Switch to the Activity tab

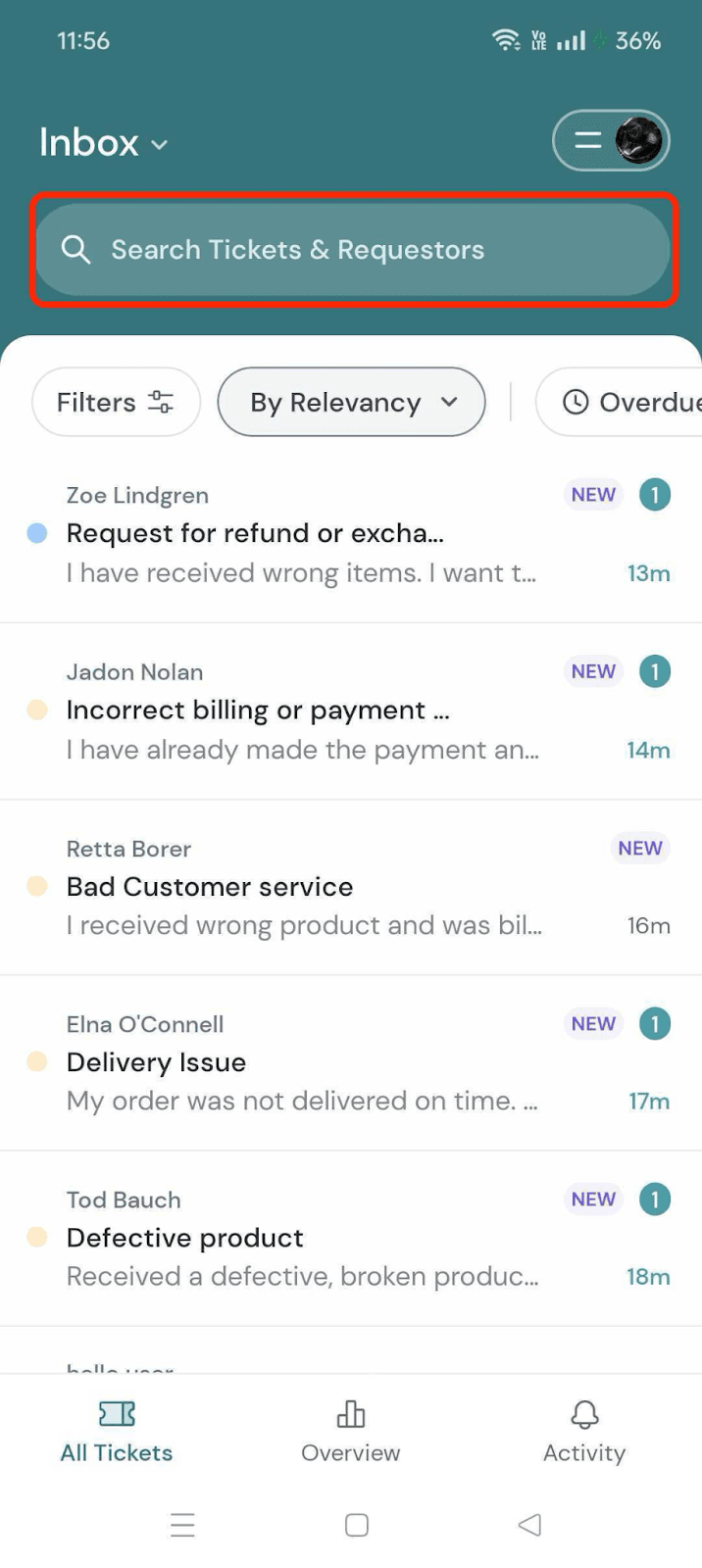click(584, 1431)
